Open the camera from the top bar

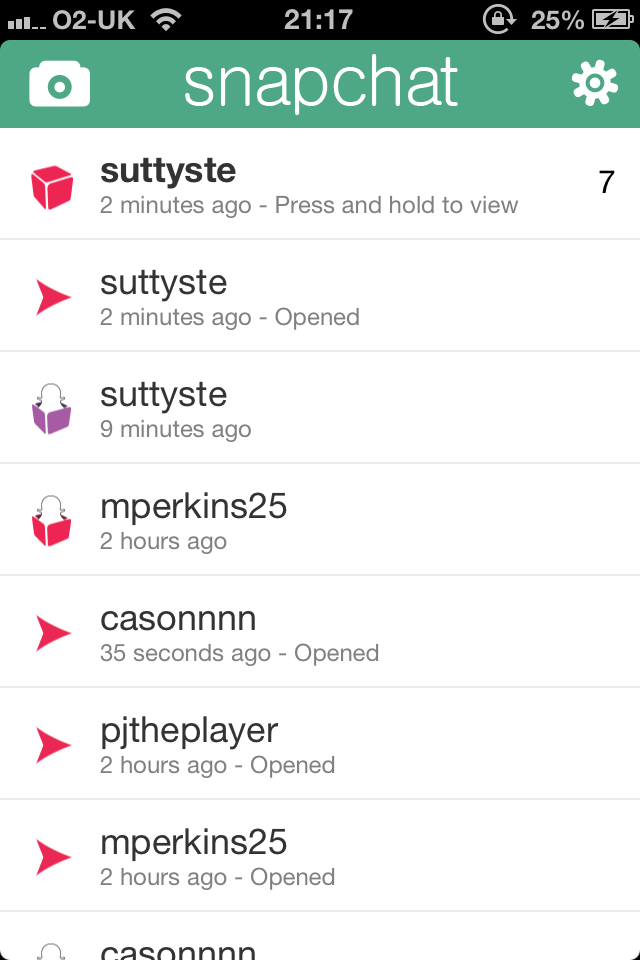tap(60, 84)
